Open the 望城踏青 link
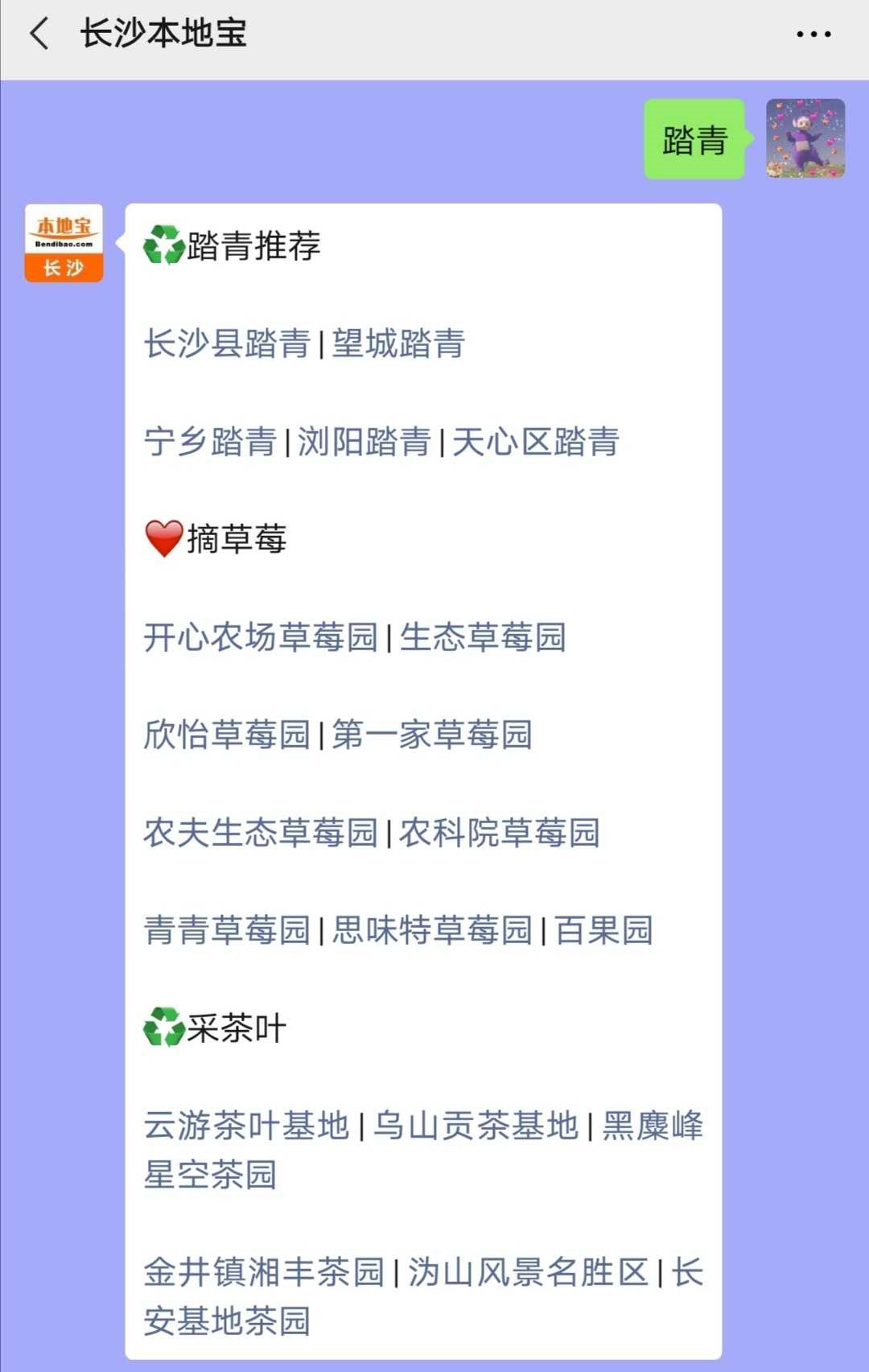This screenshot has height=1372, width=869. point(398,344)
